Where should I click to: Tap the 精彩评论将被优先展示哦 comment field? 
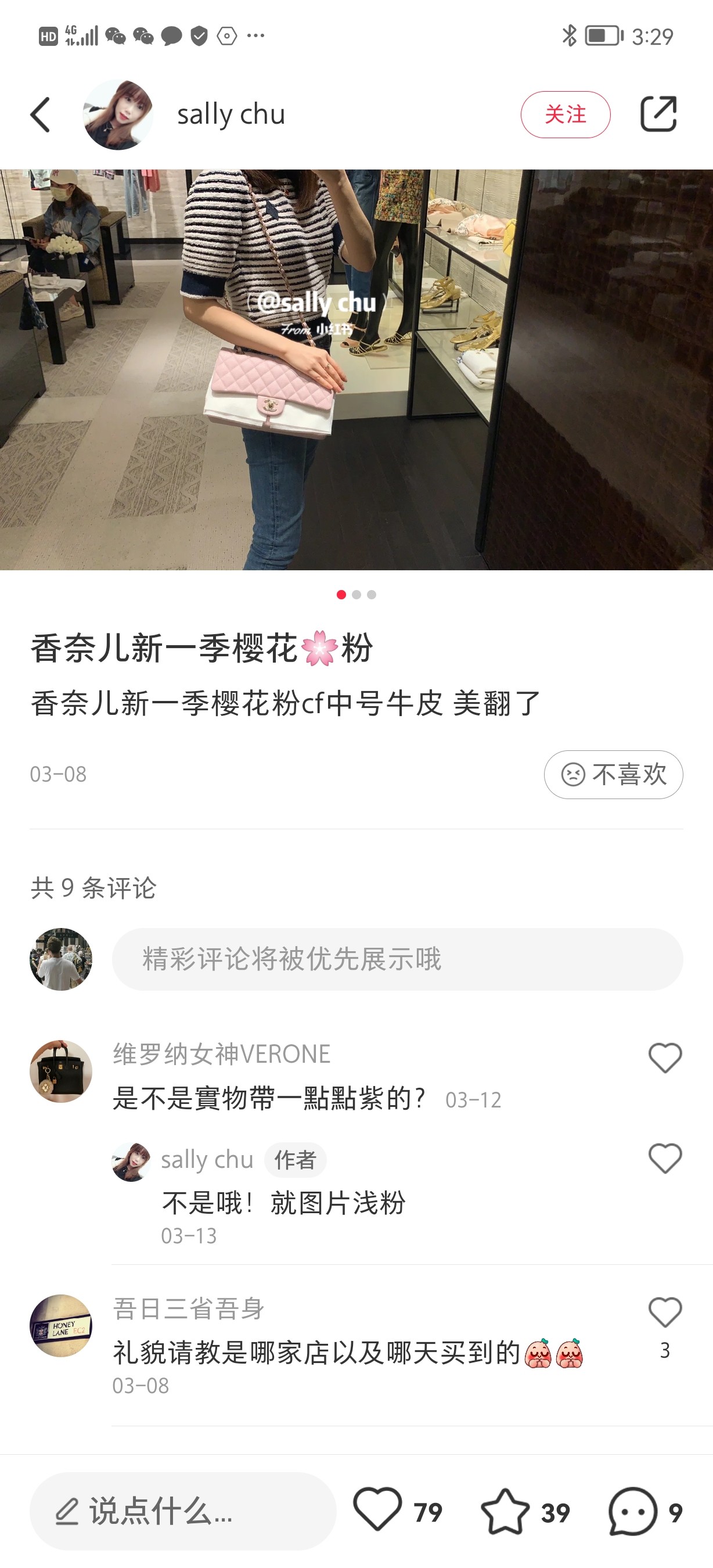coord(397,959)
